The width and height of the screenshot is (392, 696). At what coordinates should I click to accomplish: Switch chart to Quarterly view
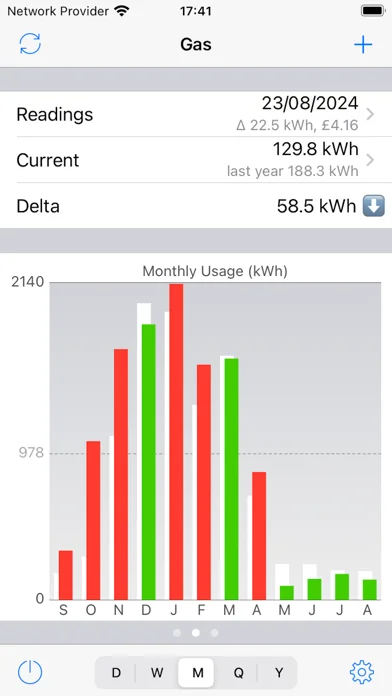click(x=238, y=672)
